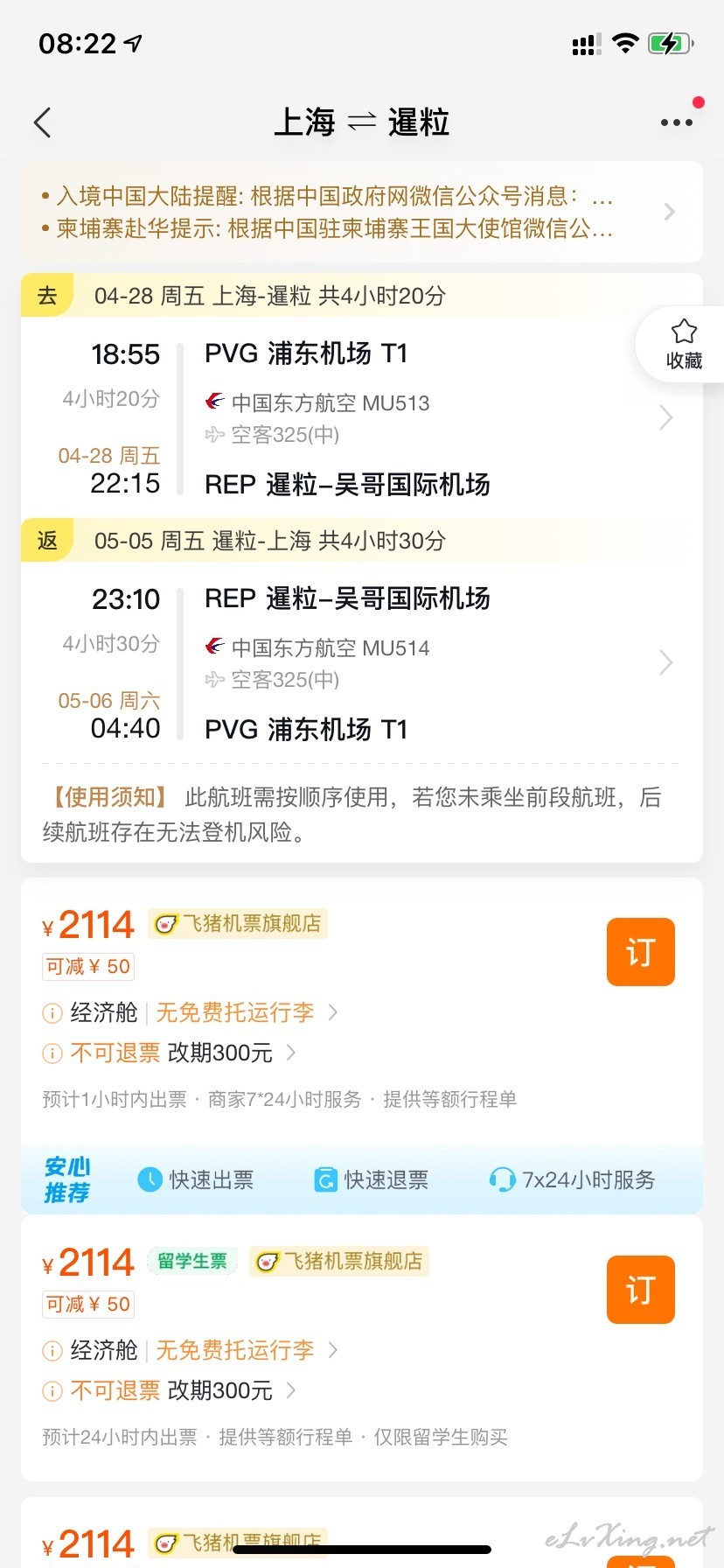View details of return flight MU514
Viewport: 724px width, 1568px height.
362,663
